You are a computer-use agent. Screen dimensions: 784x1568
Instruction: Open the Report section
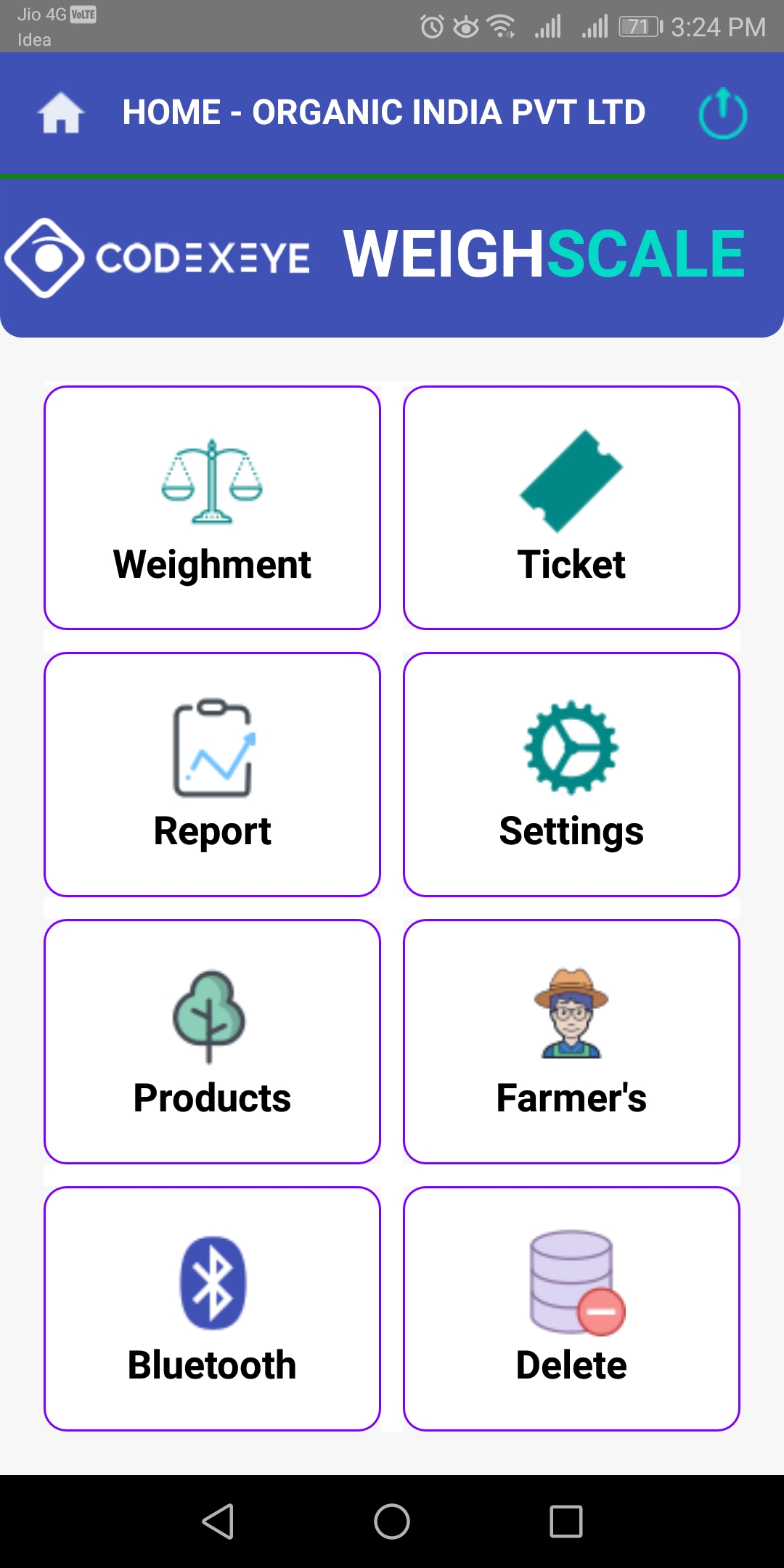(x=212, y=775)
